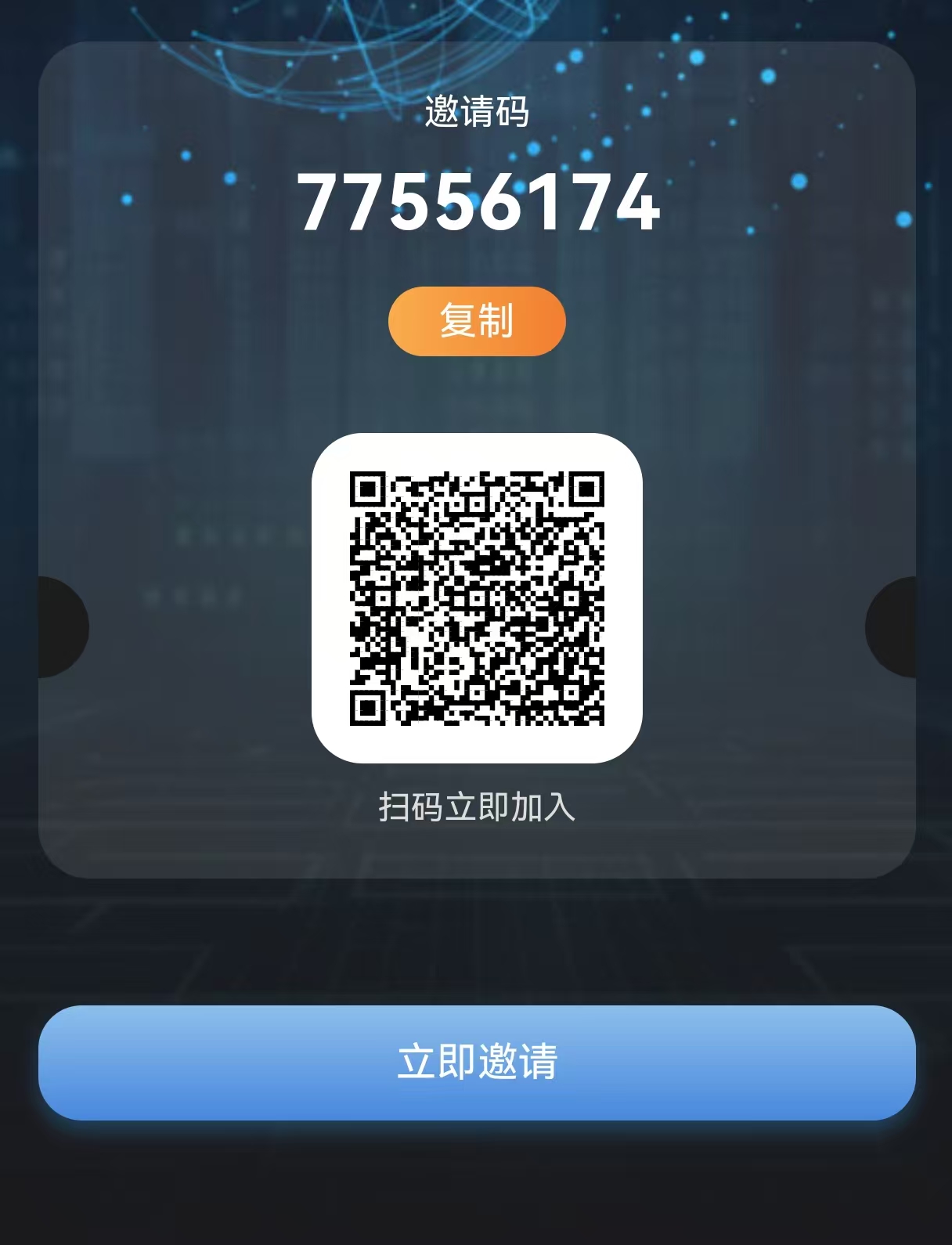
Task: Select the invite code 77556174
Action: coord(478,204)
